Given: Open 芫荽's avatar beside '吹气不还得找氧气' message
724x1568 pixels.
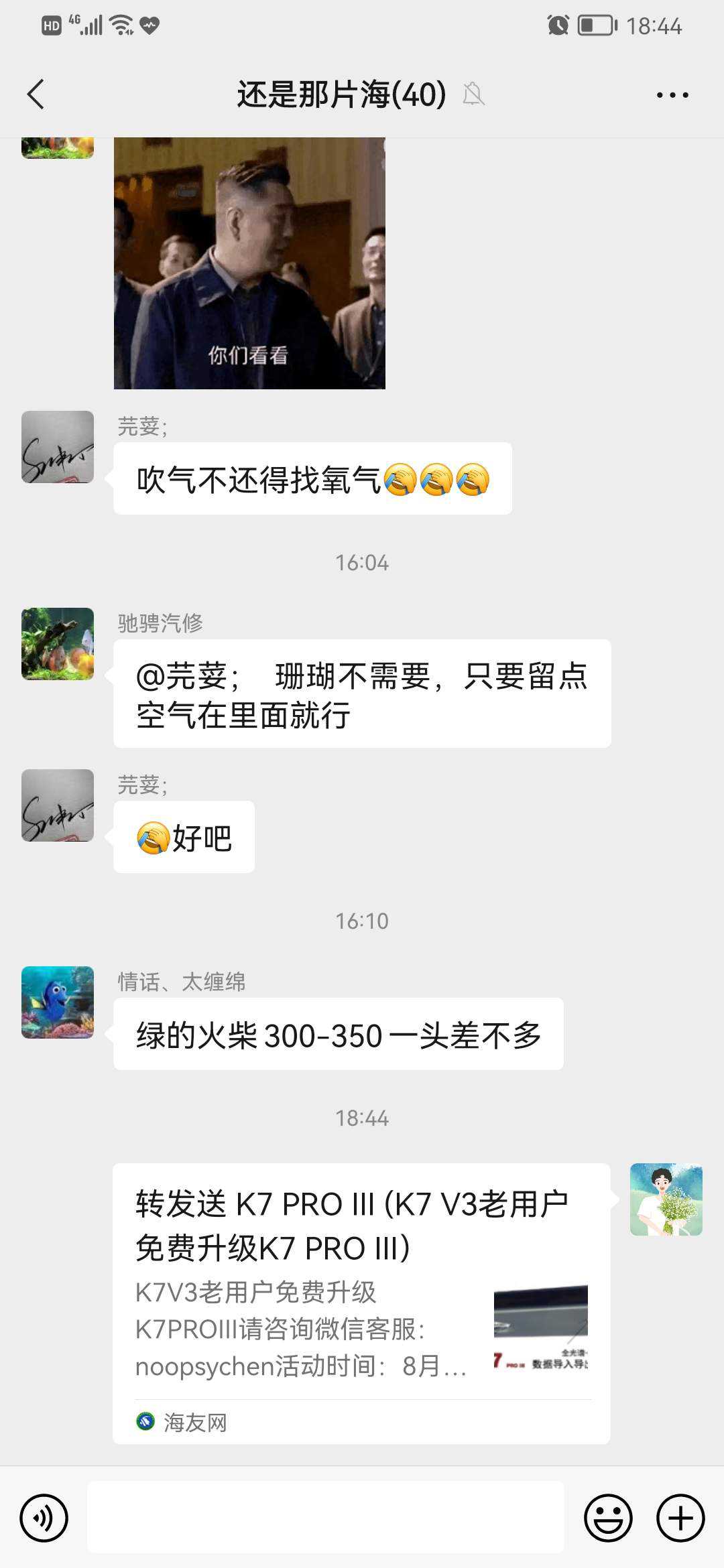Looking at the screenshot, I should [x=58, y=447].
